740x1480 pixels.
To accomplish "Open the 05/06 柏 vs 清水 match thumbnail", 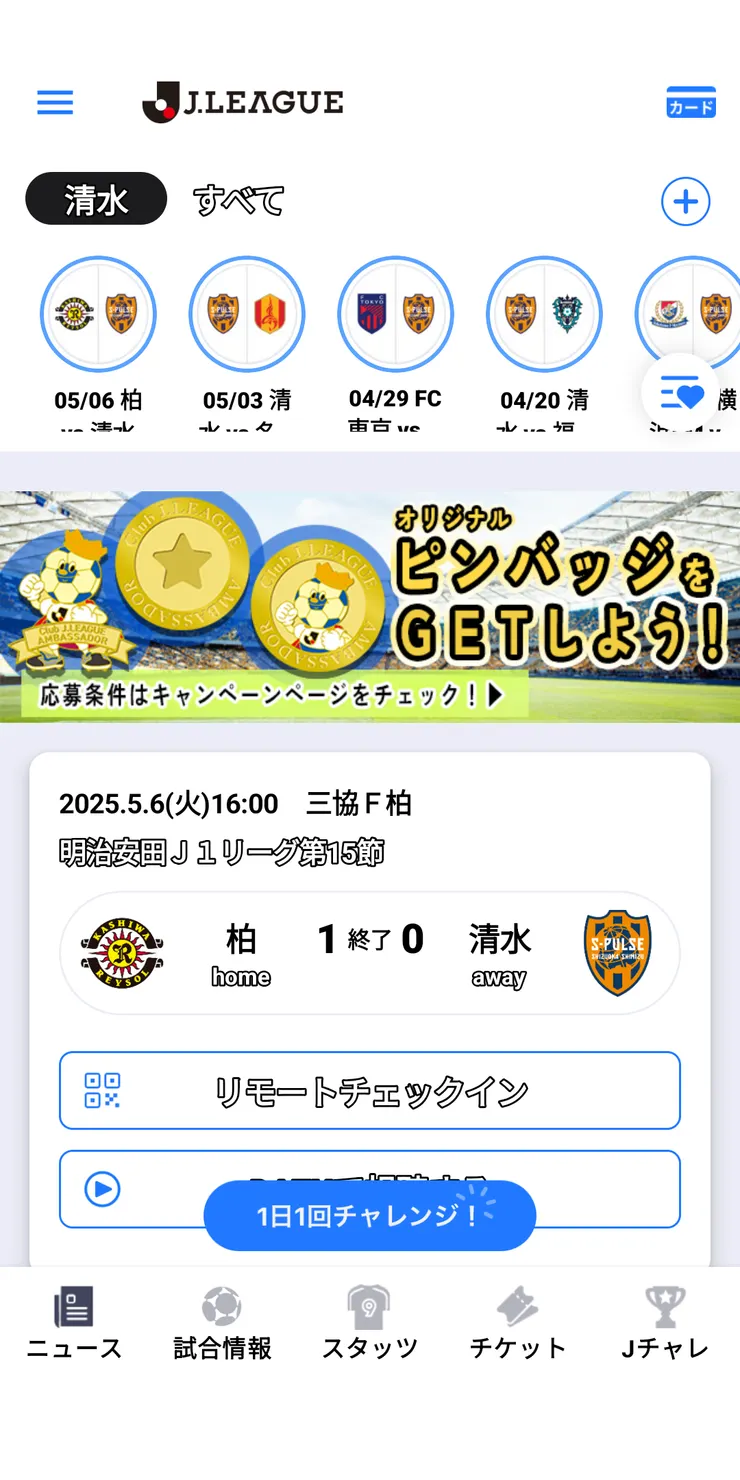I will (98, 313).
